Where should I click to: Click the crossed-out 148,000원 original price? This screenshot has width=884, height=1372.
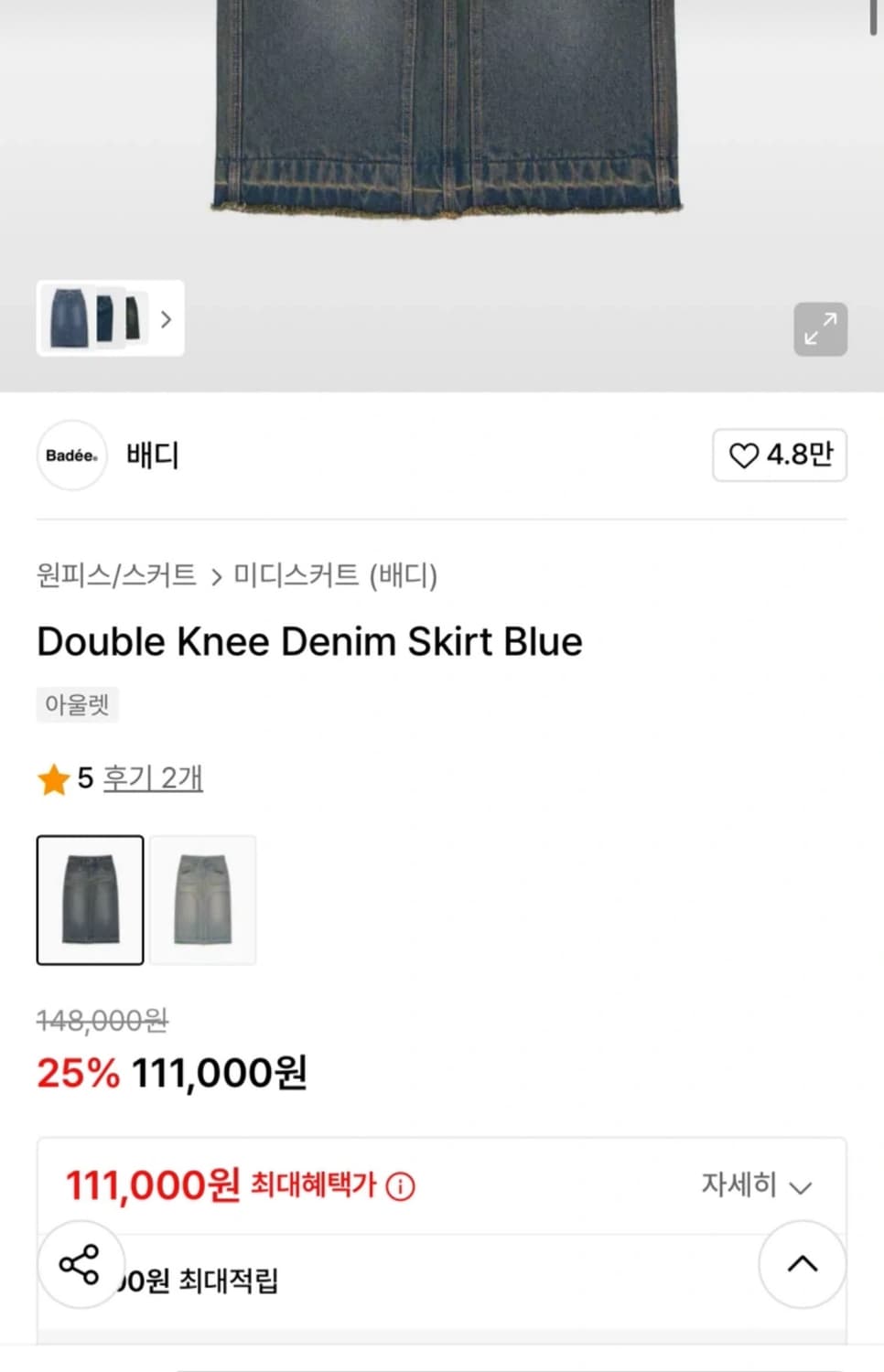point(102,1022)
